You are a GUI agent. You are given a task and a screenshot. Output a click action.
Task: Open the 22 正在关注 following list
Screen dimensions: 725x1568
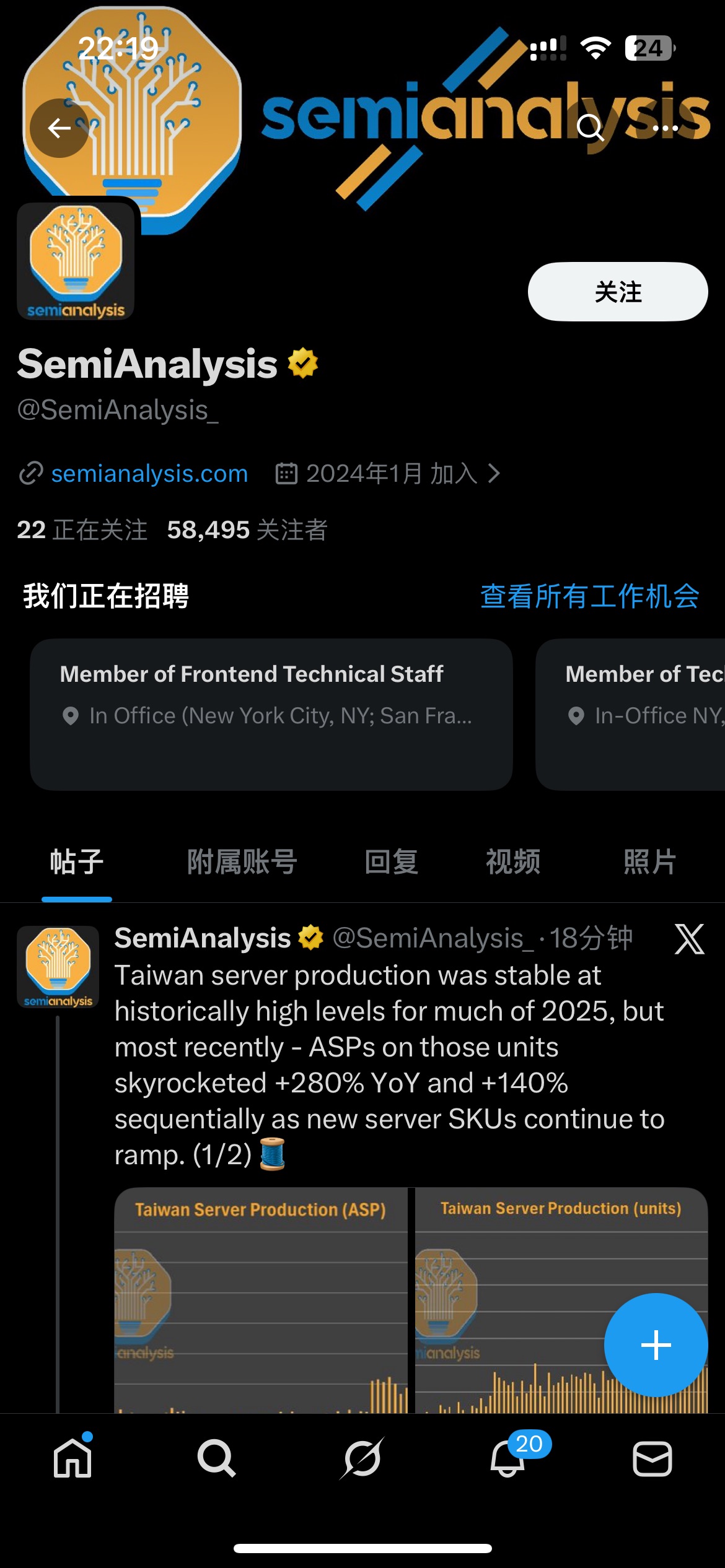(82, 530)
